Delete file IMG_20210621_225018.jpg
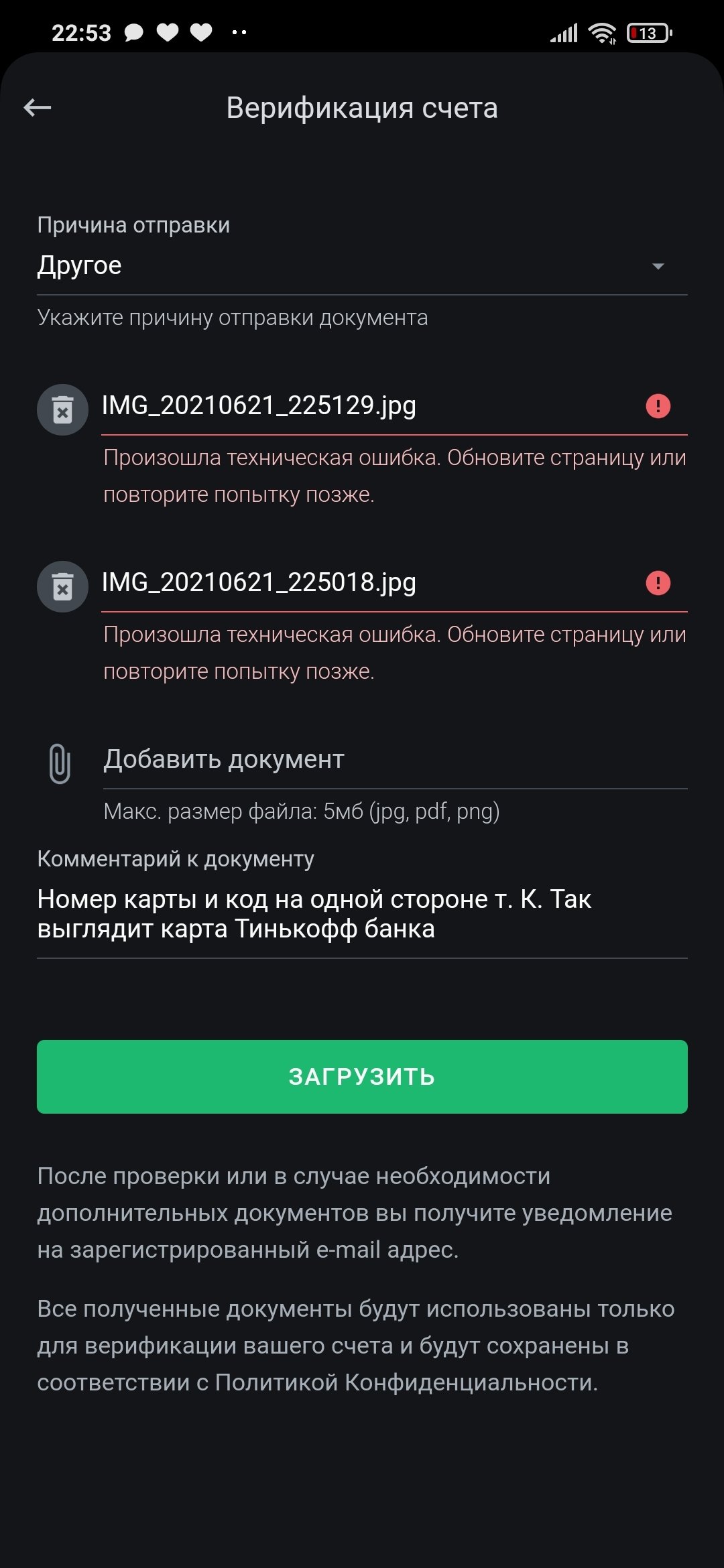Viewport: 724px width, 1568px height. [x=62, y=586]
